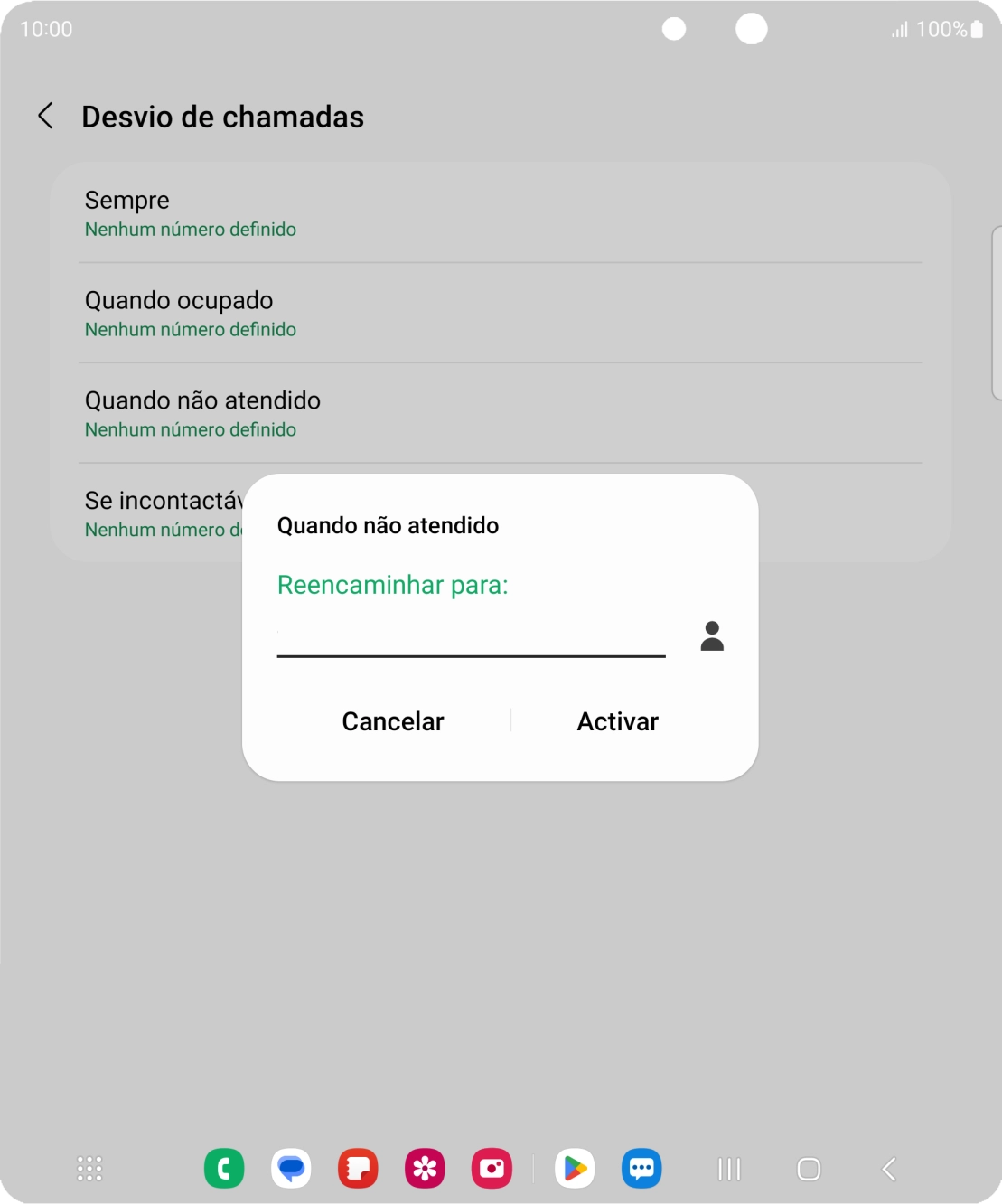Tap the back arrow beside Desvio de chamadas
1002x1204 pixels.
click(x=44, y=117)
